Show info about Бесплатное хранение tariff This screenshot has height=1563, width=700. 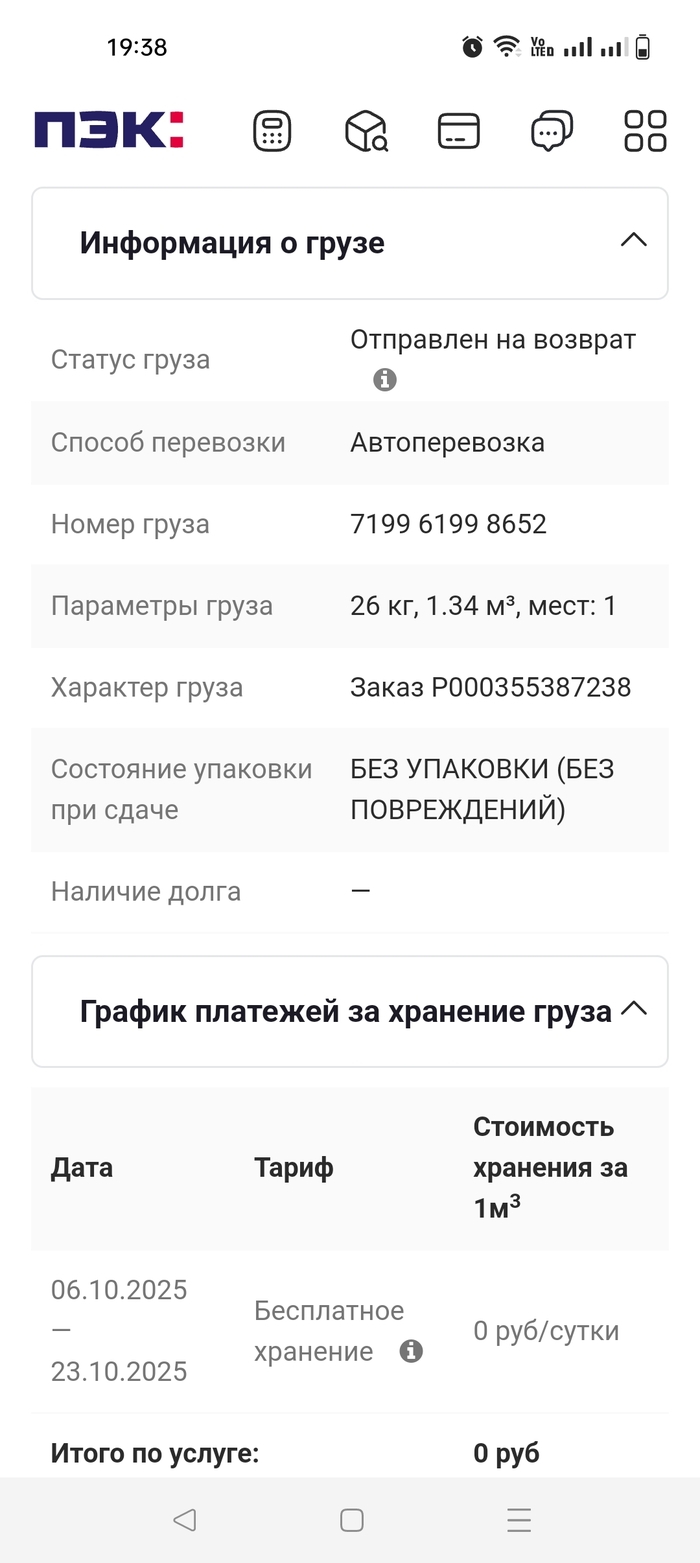(x=411, y=1352)
